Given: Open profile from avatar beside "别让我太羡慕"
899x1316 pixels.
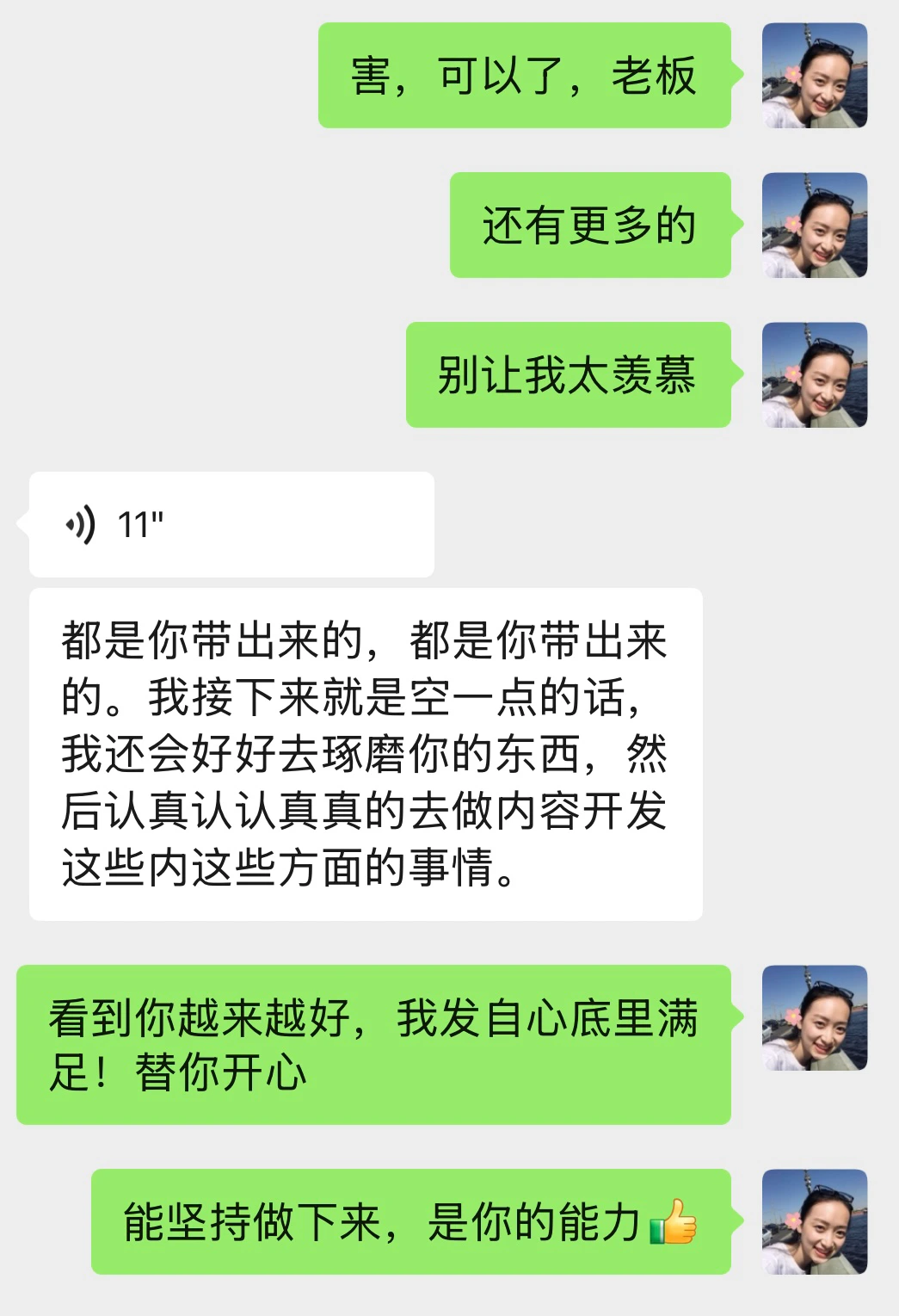Looking at the screenshot, I should (814, 375).
